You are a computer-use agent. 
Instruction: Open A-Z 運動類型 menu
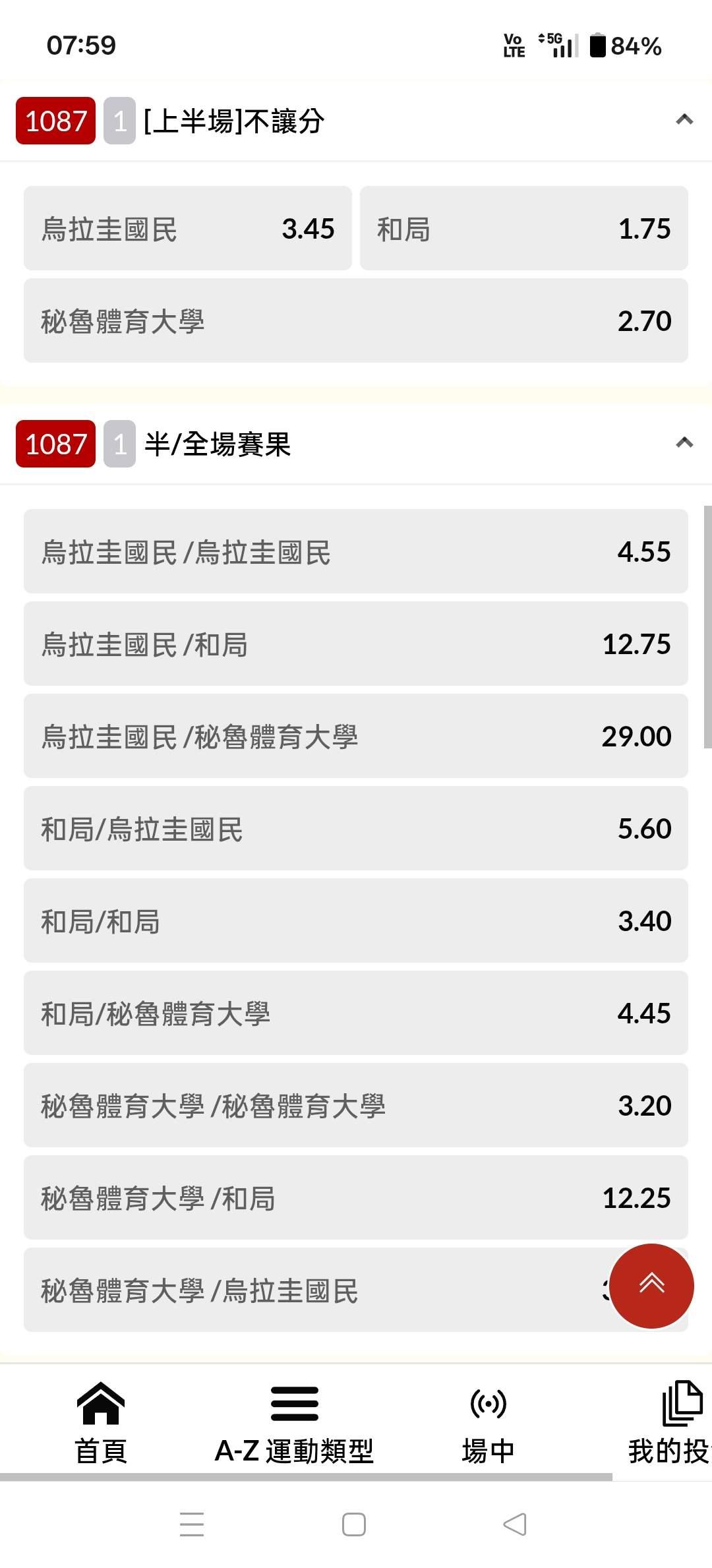click(295, 1422)
